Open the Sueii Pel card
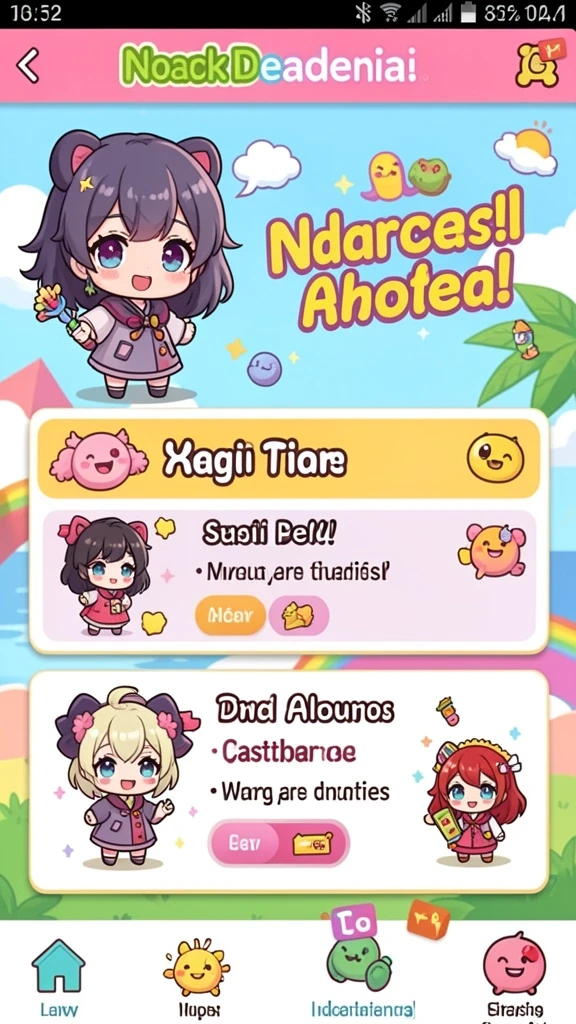 289,575
